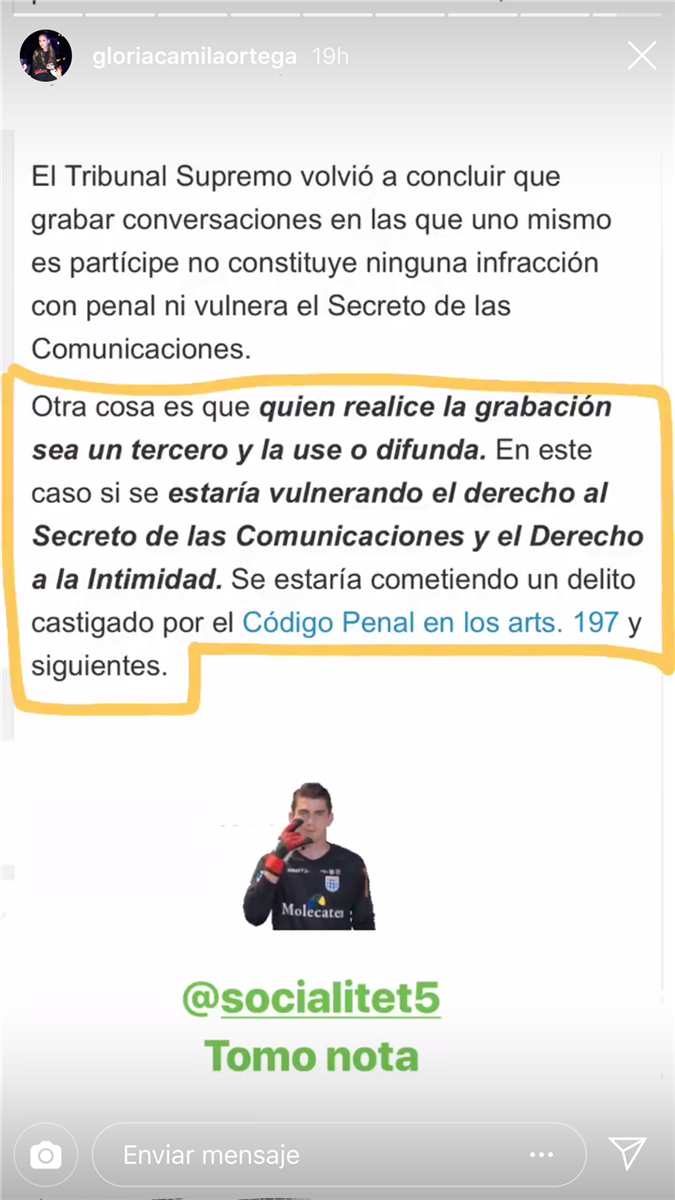Open the @socialitet5 mention
Viewport: 675px width, 1200px height.
tap(312, 998)
